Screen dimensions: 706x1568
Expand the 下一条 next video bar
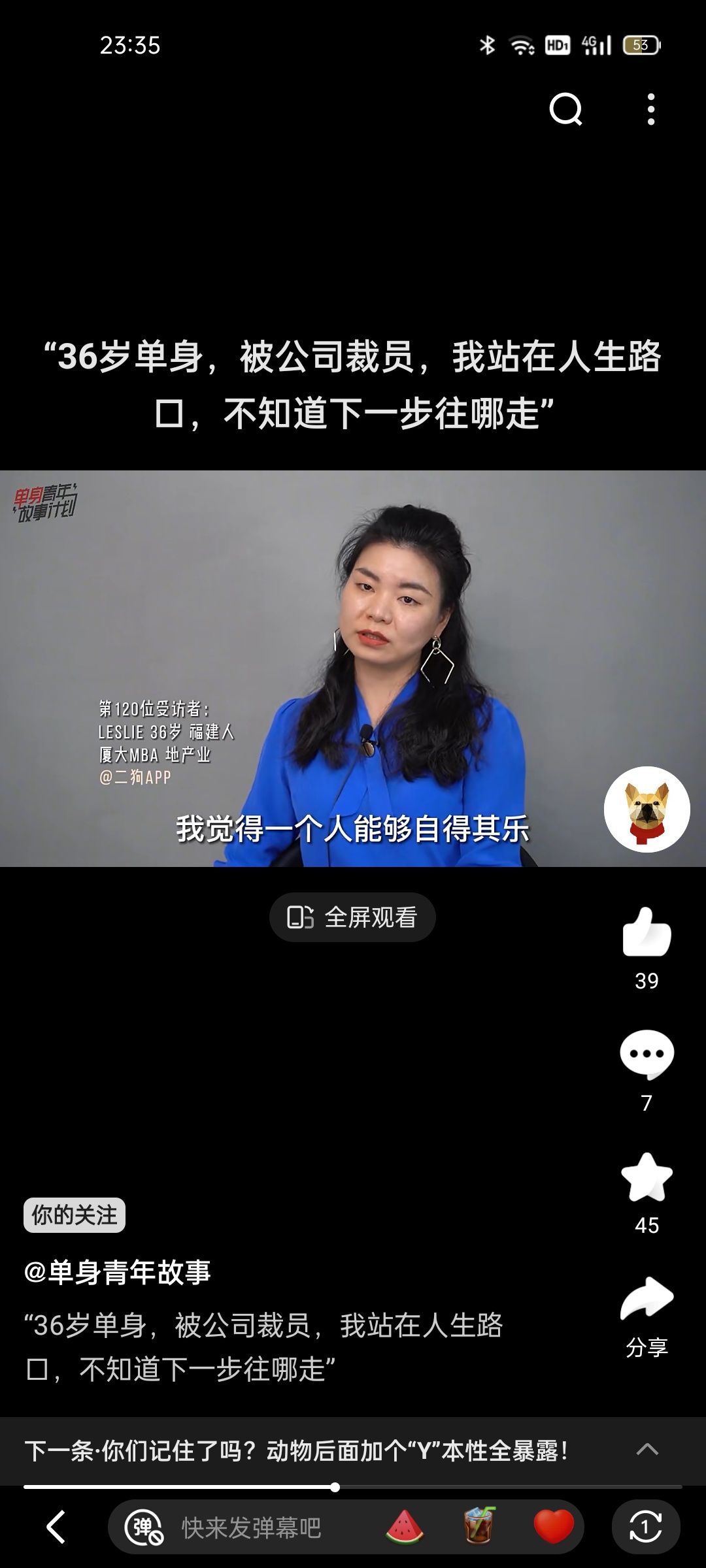[x=647, y=1450]
